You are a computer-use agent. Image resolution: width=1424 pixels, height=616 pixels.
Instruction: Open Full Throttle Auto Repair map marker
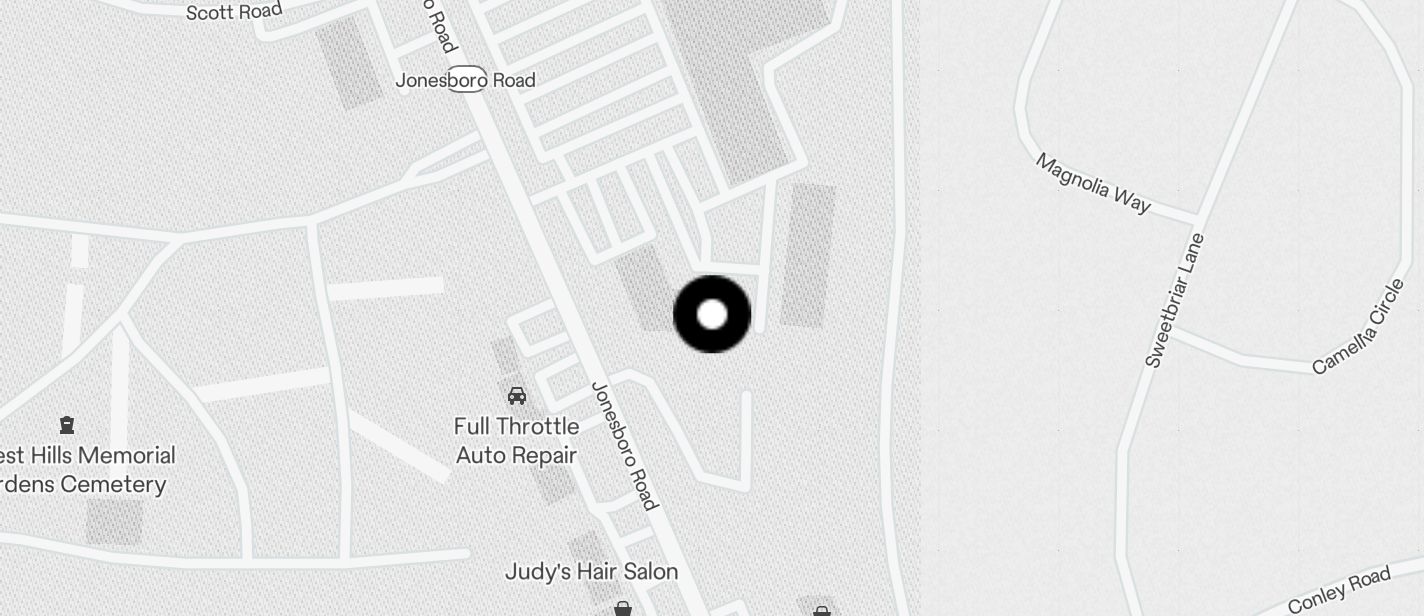517,396
